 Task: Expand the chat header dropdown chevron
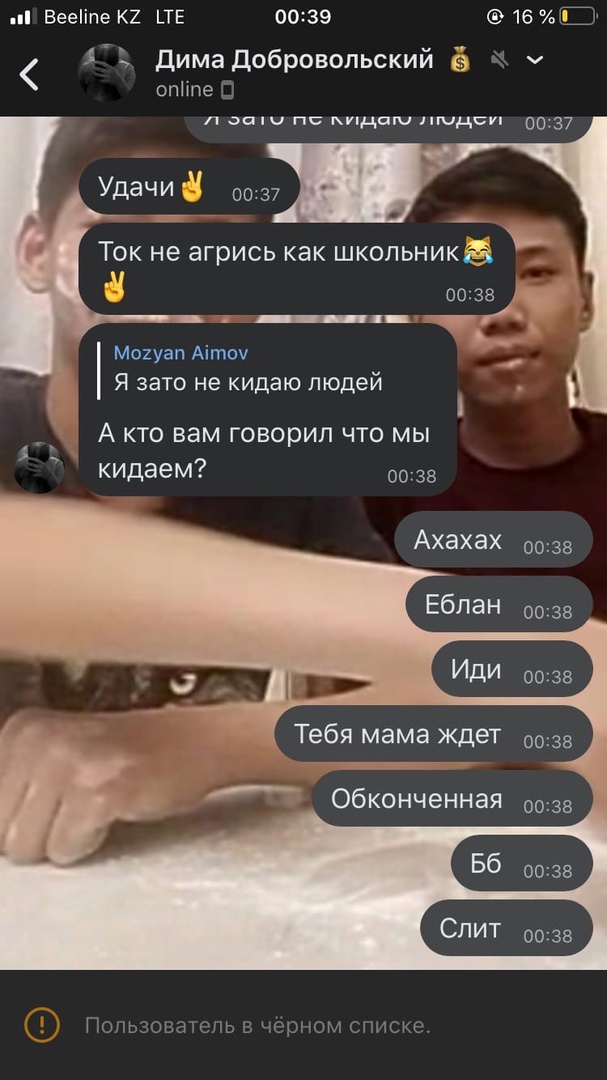coord(535,61)
